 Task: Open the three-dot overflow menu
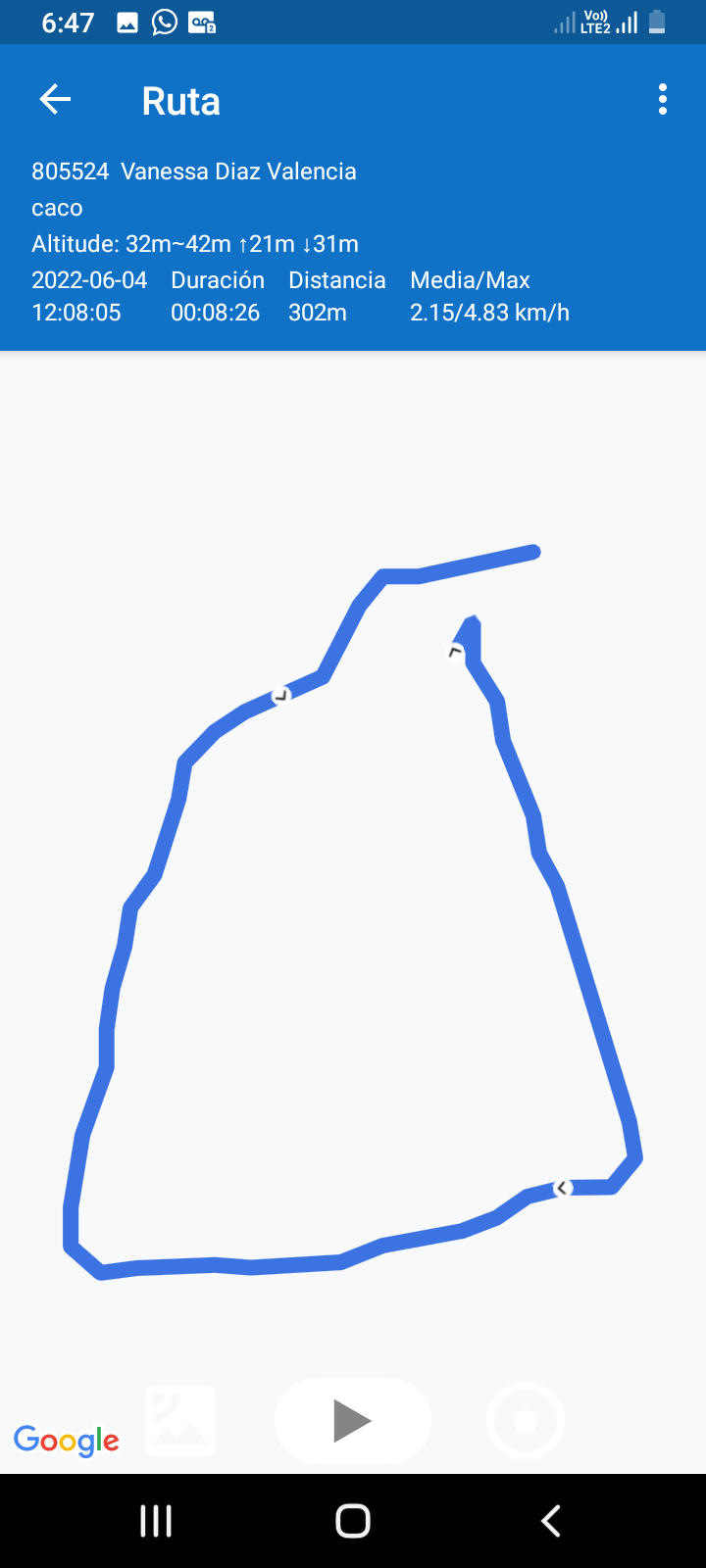click(663, 99)
